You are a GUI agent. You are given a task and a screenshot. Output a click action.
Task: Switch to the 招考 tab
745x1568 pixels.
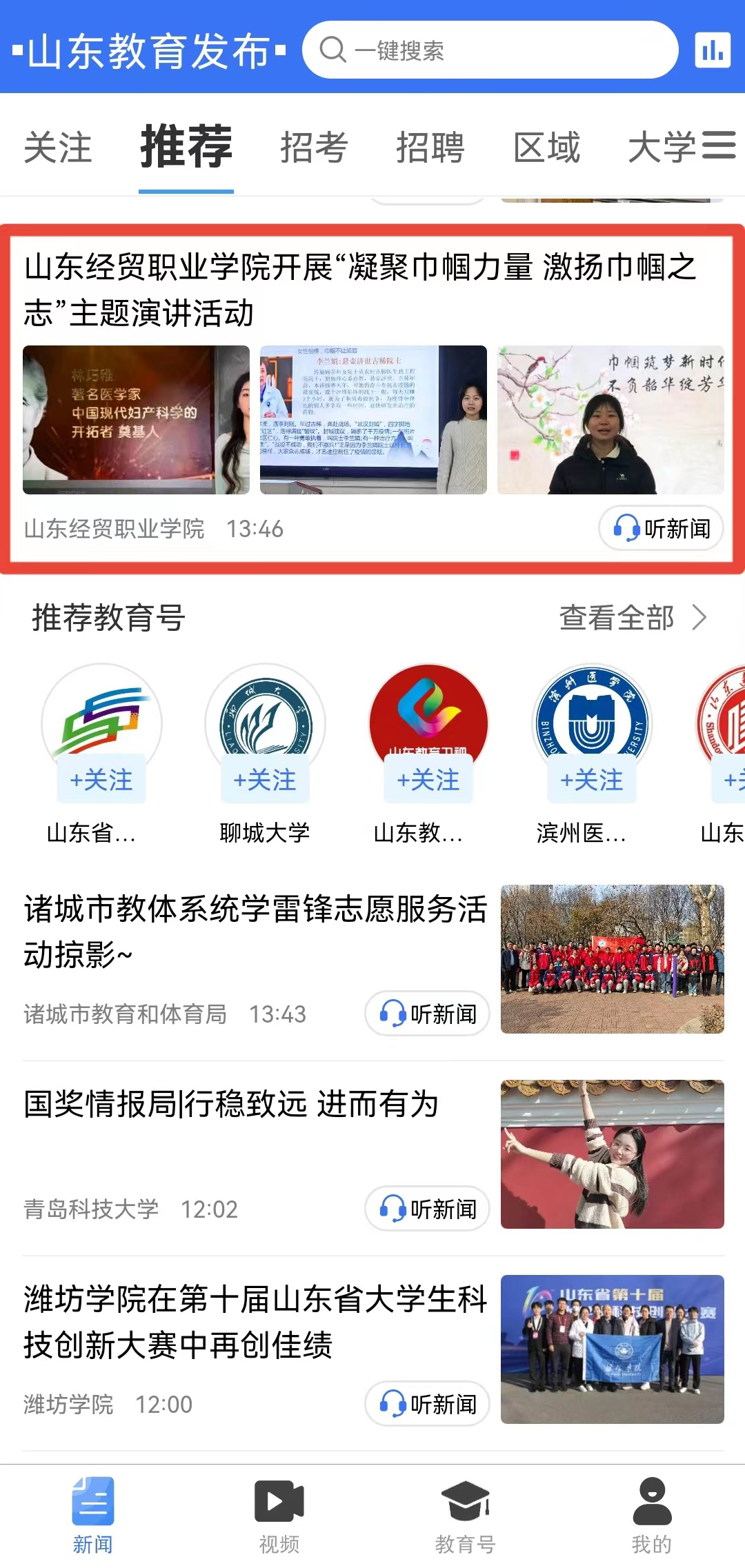314,148
